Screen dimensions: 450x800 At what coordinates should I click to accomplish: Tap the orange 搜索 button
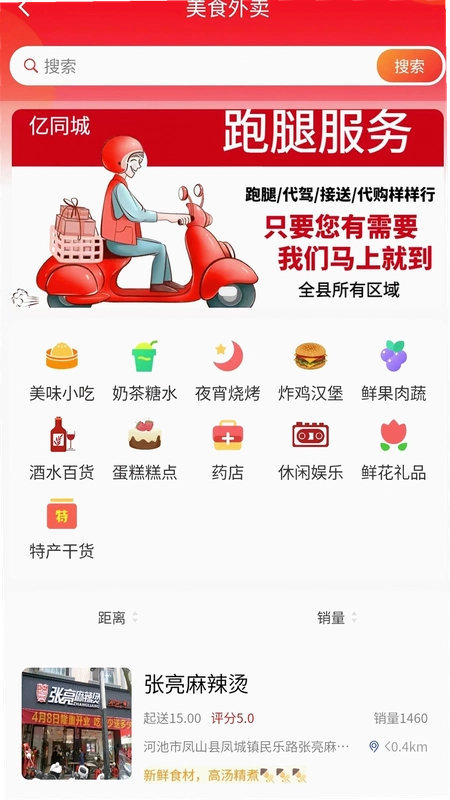(409, 66)
